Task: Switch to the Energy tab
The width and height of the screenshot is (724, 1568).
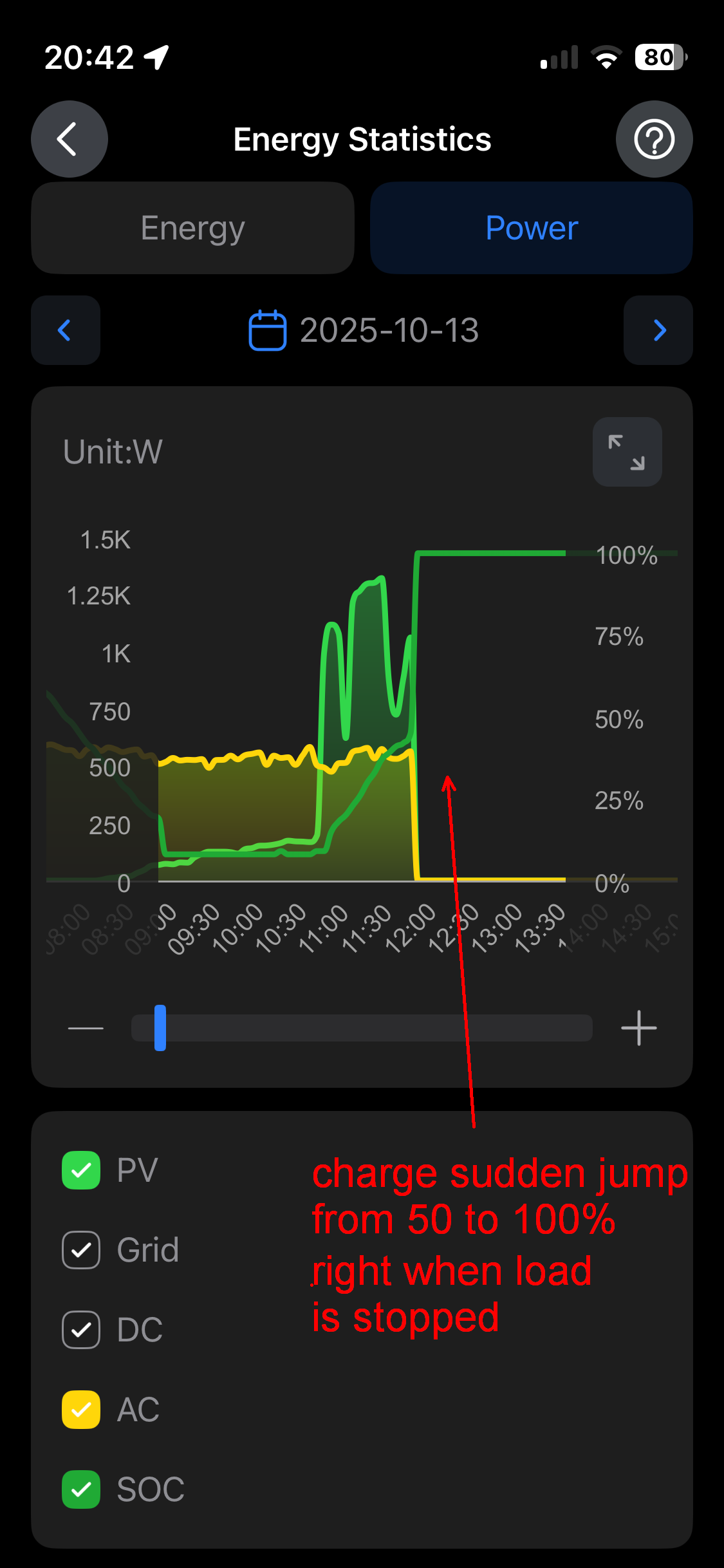Action: pyautogui.click(x=192, y=229)
